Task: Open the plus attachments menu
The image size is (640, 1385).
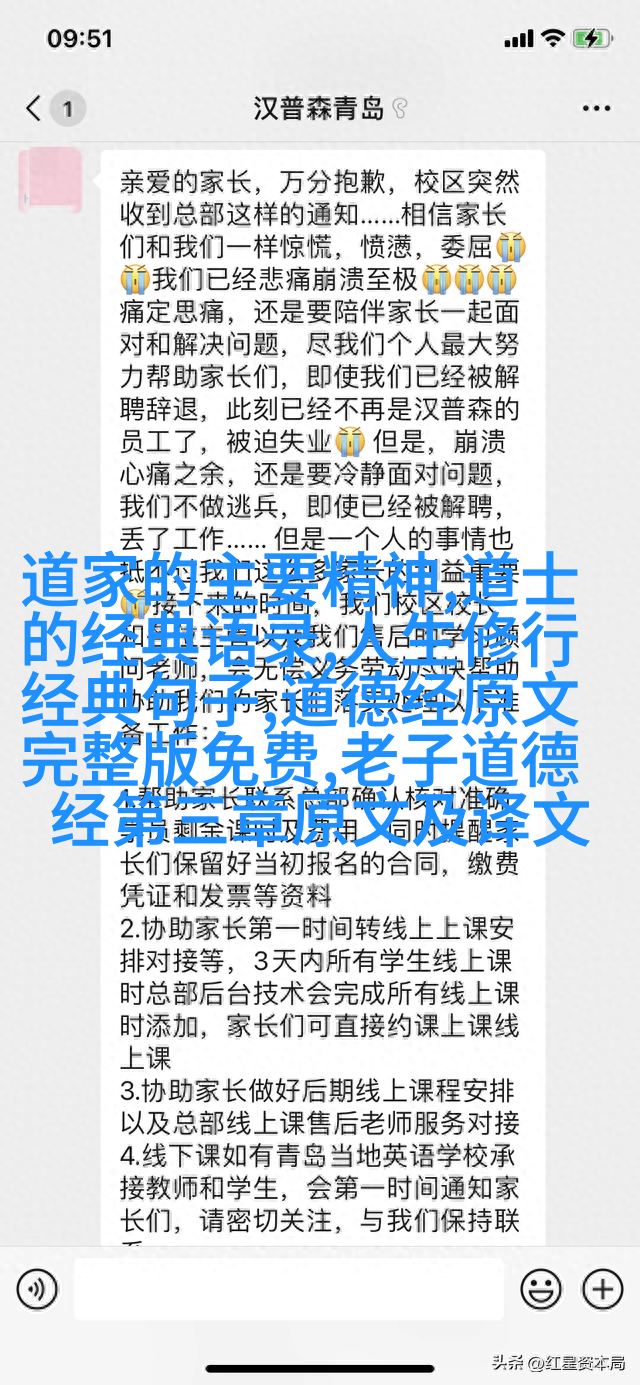Action: (x=602, y=1289)
